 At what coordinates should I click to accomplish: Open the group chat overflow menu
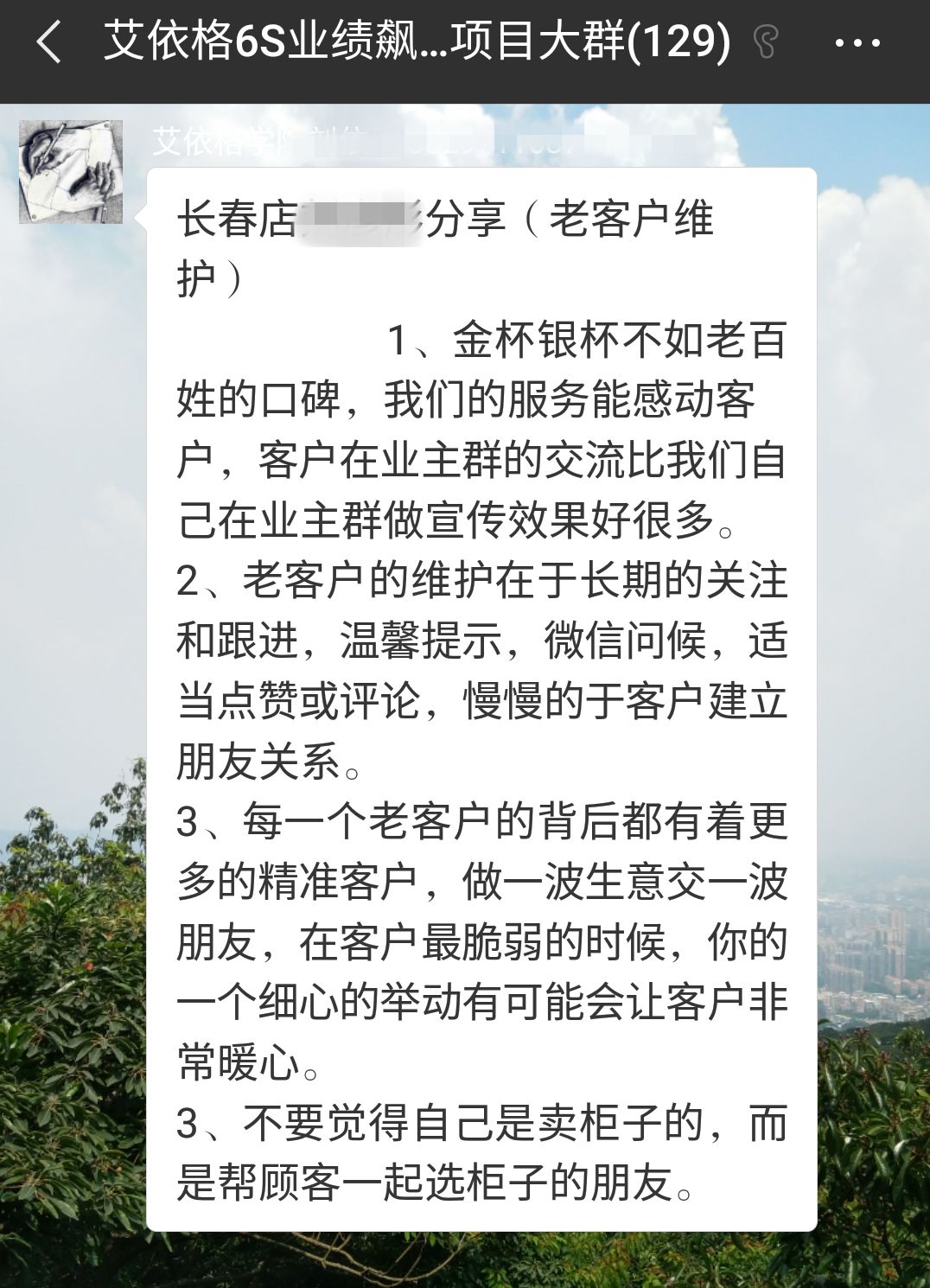(857, 42)
